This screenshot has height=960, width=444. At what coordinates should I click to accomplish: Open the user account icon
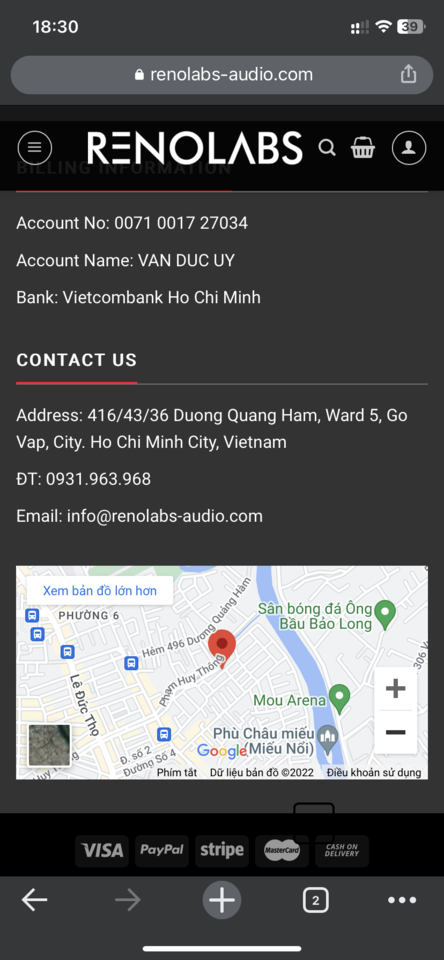pyautogui.click(x=409, y=148)
